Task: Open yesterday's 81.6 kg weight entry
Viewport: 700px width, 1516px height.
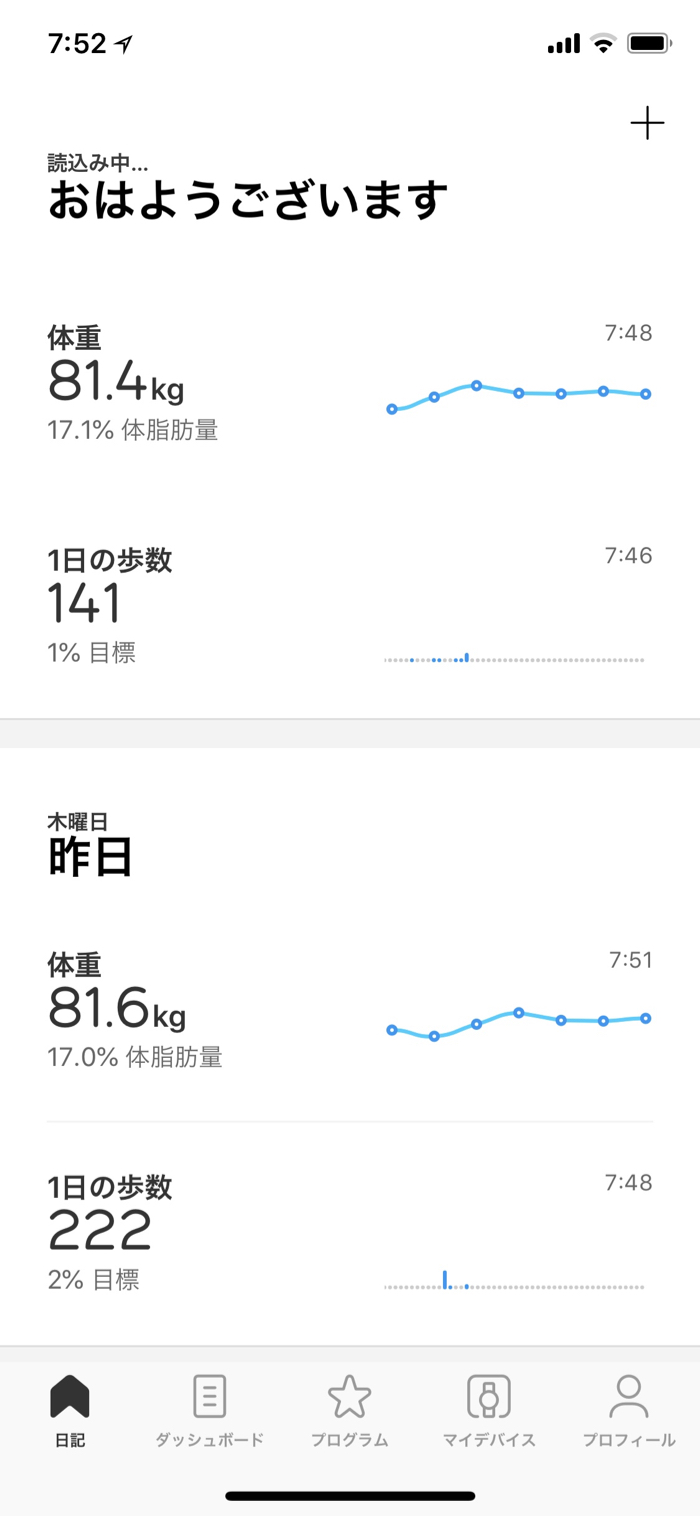Action: point(350,1009)
